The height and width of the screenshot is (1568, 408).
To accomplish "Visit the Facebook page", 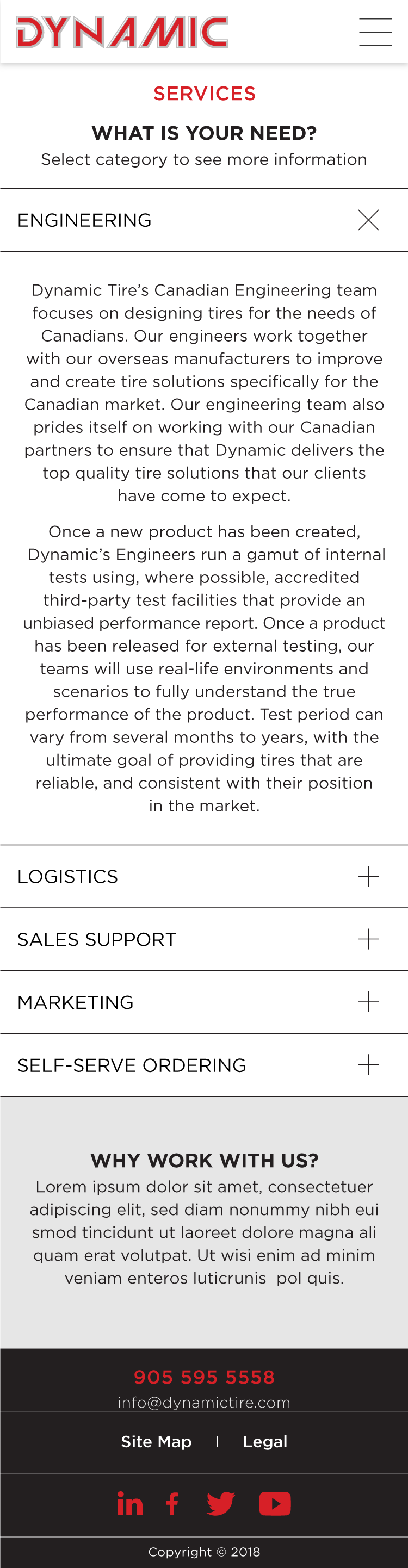I will pos(172,1503).
